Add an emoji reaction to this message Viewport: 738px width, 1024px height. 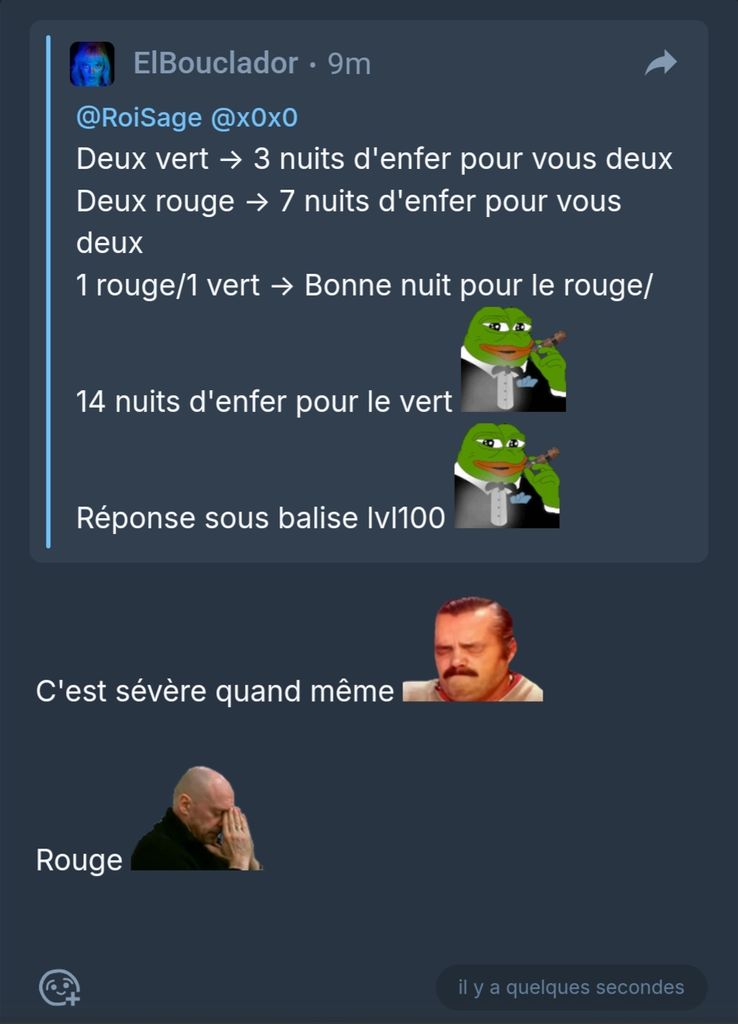[59, 987]
